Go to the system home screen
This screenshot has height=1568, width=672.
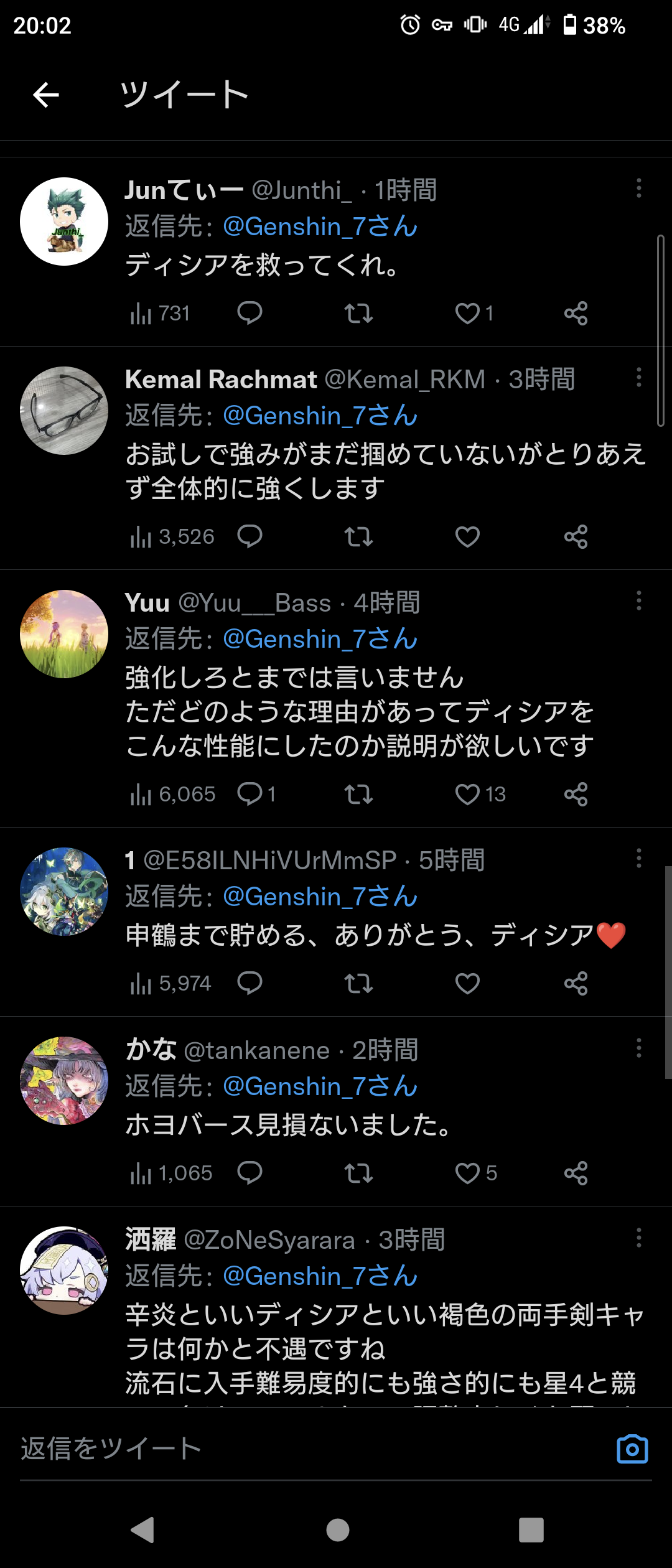coord(337,1530)
